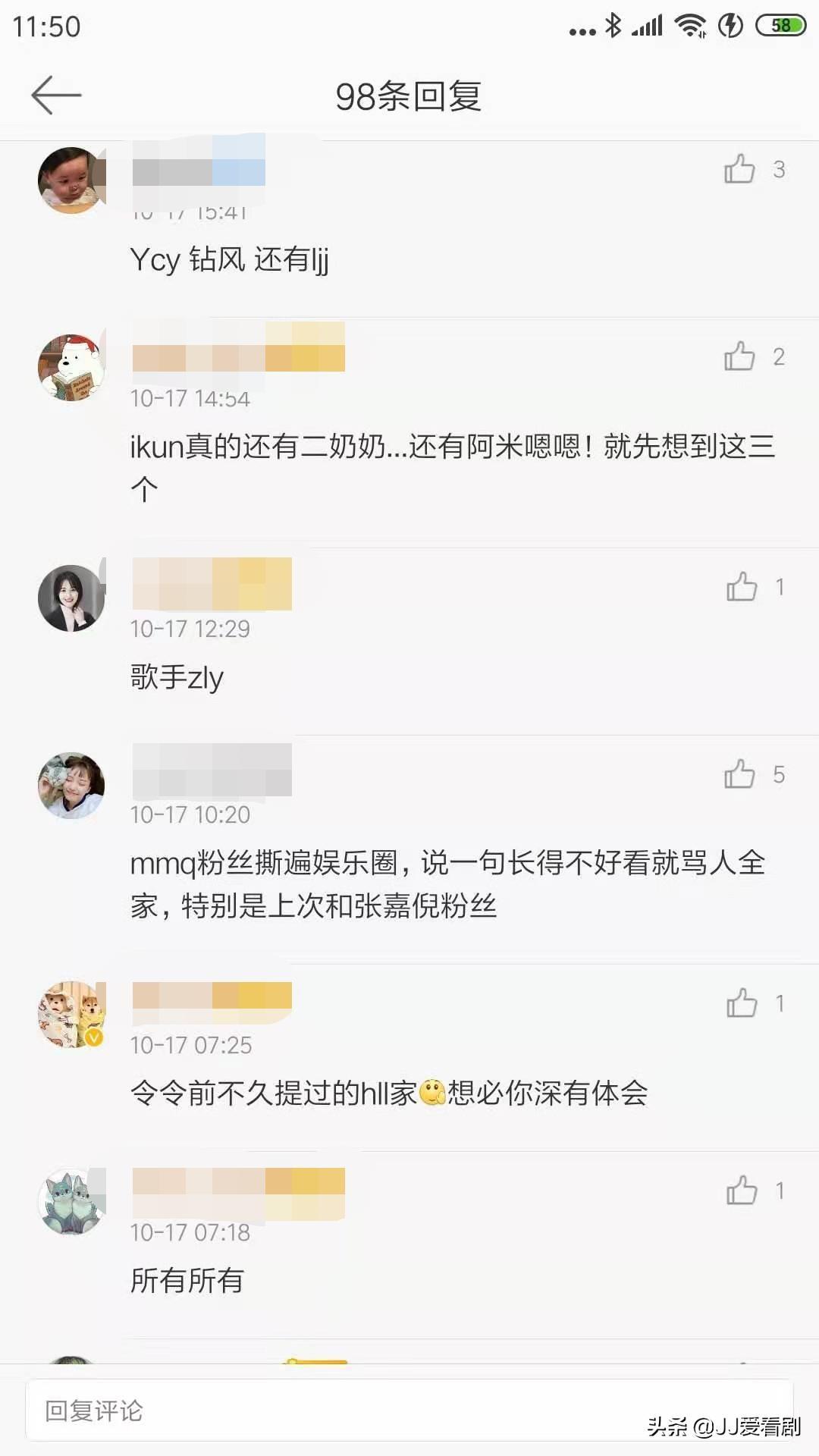
Task: Like the comment starting with "ikun真的还有二奶奶"
Action: coord(739,356)
